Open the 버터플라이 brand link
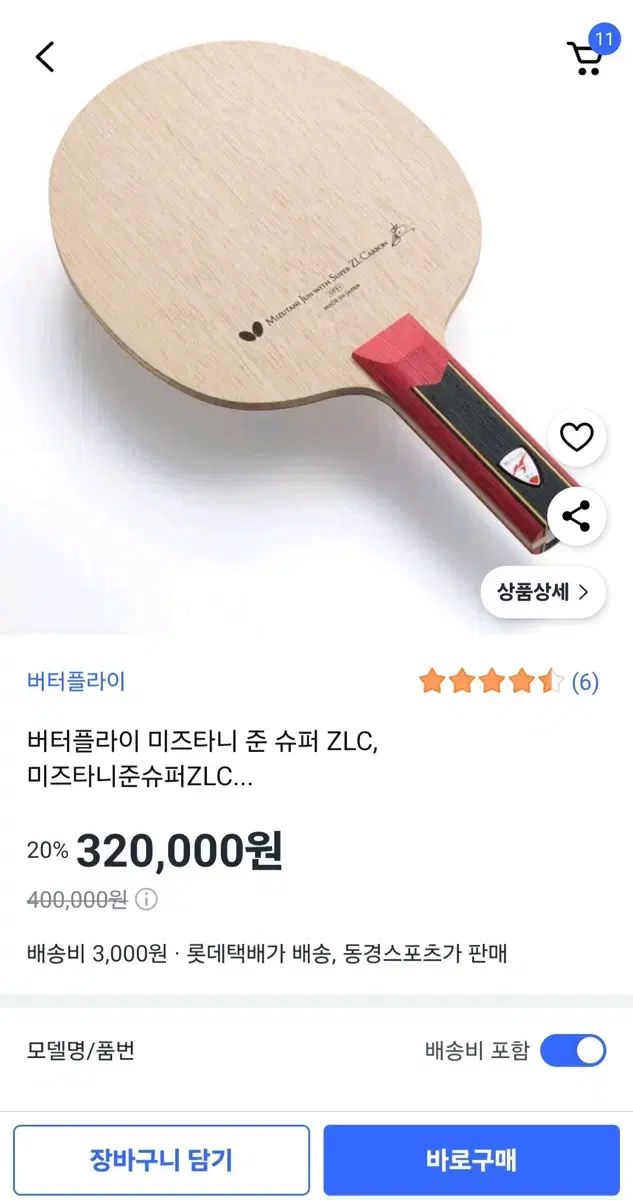The height and width of the screenshot is (1200, 633). pyautogui.click(x=76, y=682)
